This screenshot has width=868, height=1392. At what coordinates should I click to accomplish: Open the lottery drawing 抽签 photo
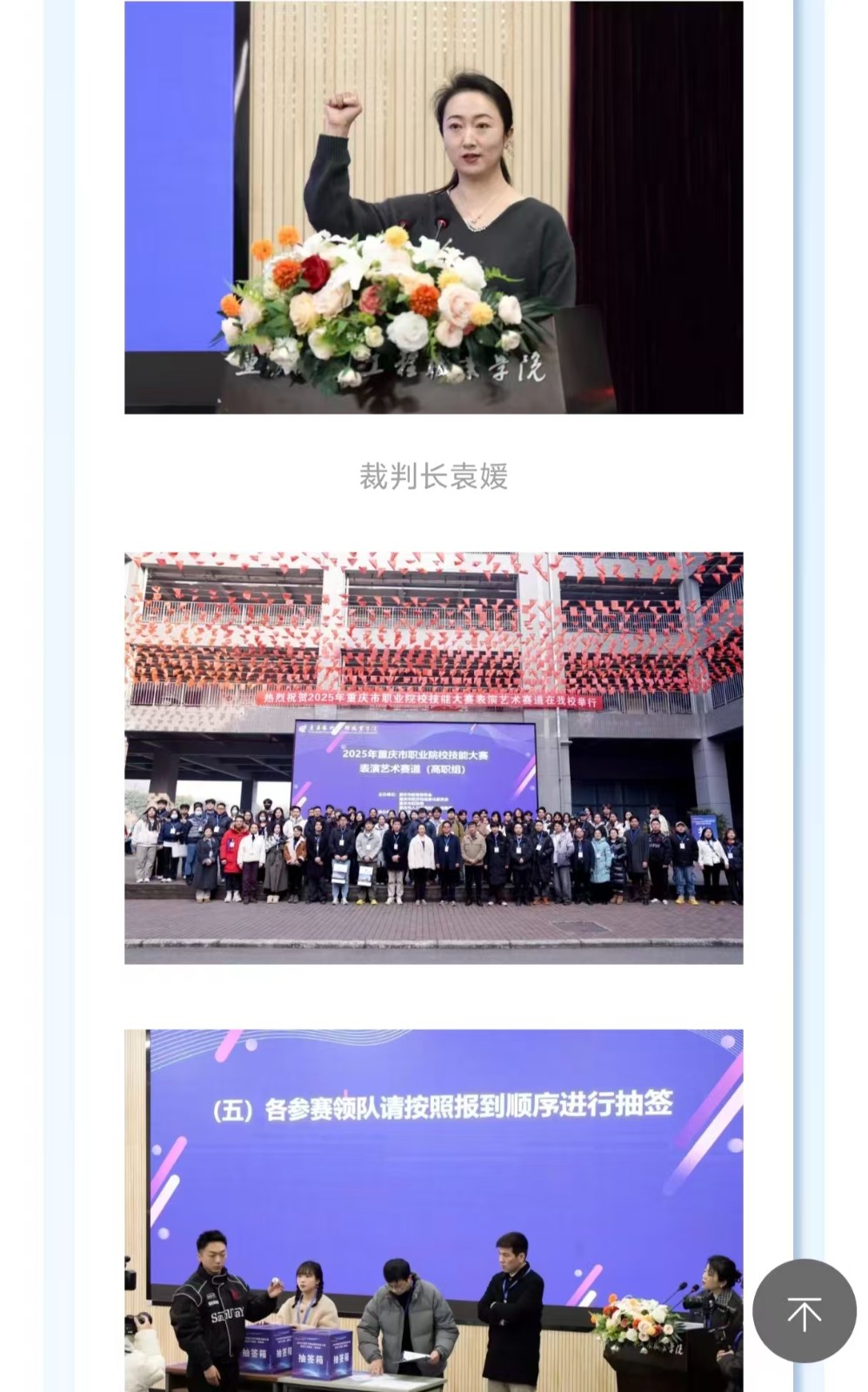pyautogui.click(x=433, y=1209)
